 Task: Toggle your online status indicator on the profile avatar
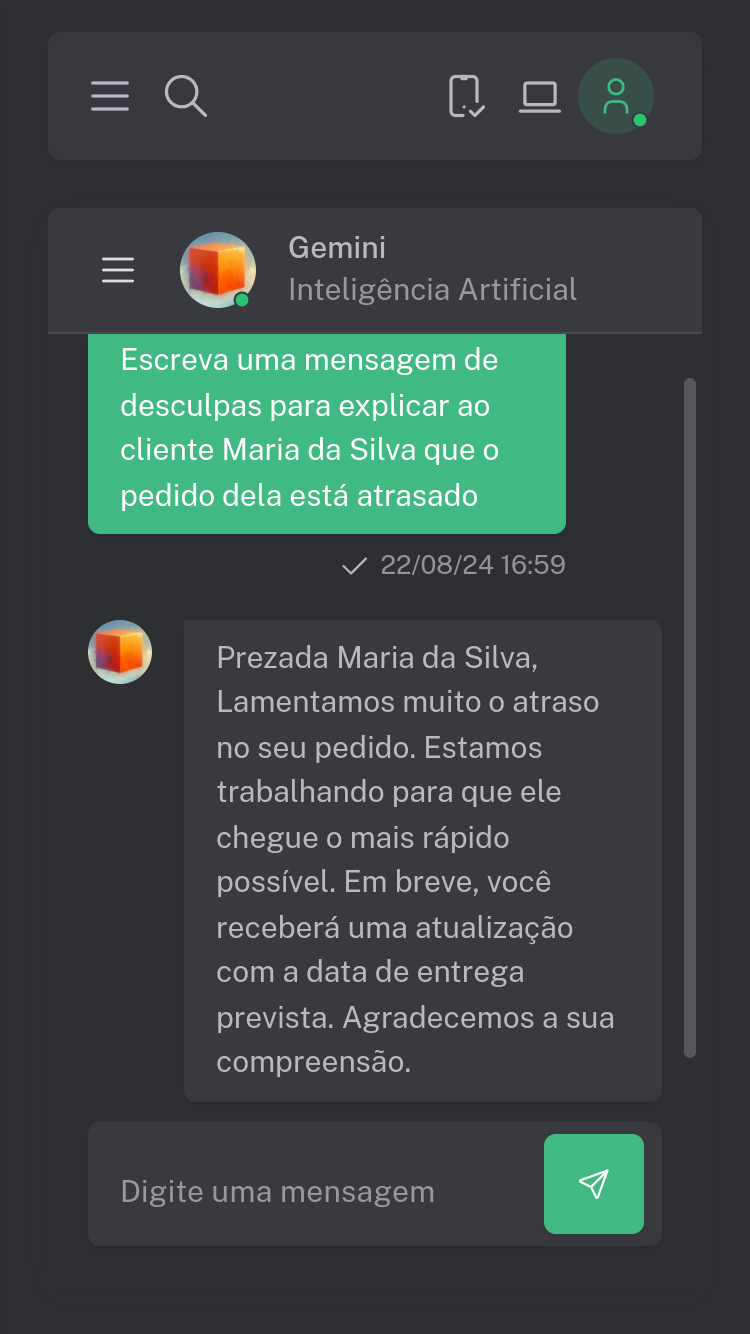(x=641, y=120)
